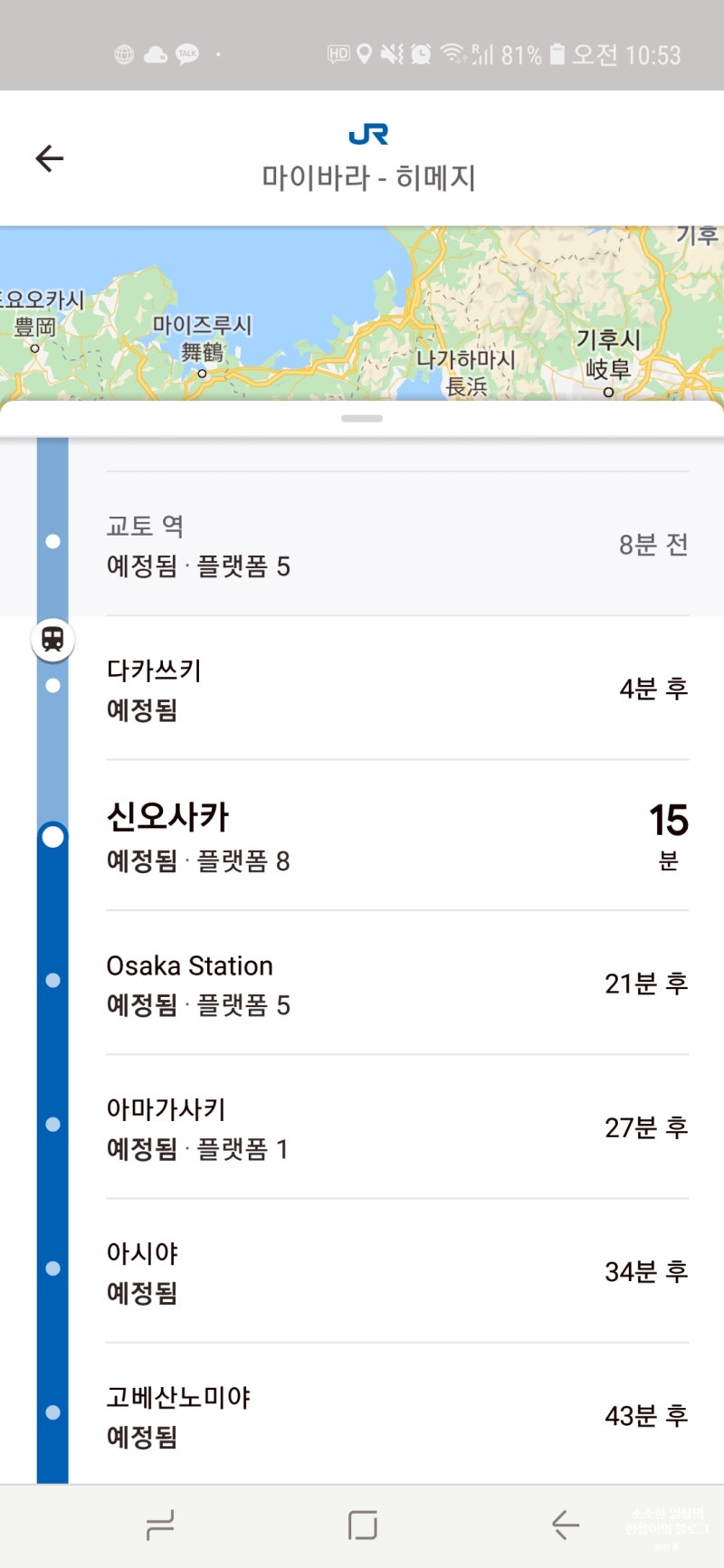Tap the Wi-Fi icon in the status bar
This screenshot has width=724, height=1568.
[x=452, y=54]
